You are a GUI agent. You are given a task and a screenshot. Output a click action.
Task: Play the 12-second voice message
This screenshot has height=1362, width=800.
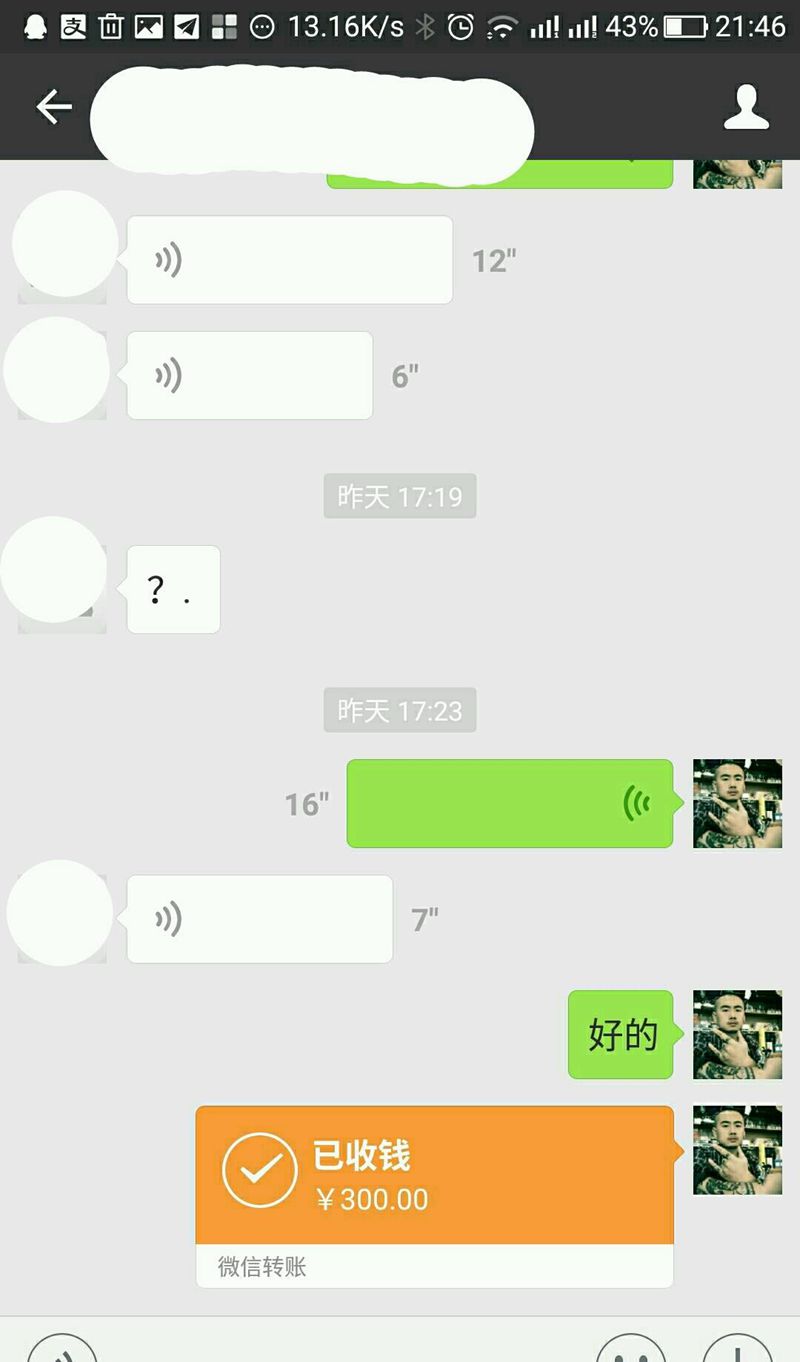coord(289,260)
